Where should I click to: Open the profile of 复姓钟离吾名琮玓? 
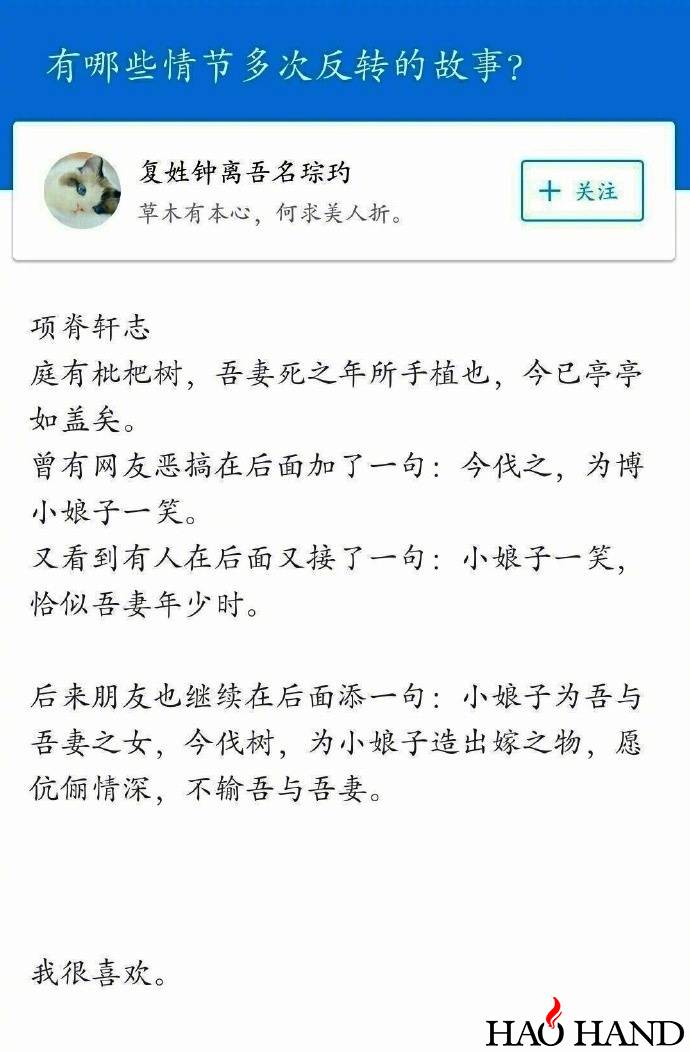(x=245, y=172)
